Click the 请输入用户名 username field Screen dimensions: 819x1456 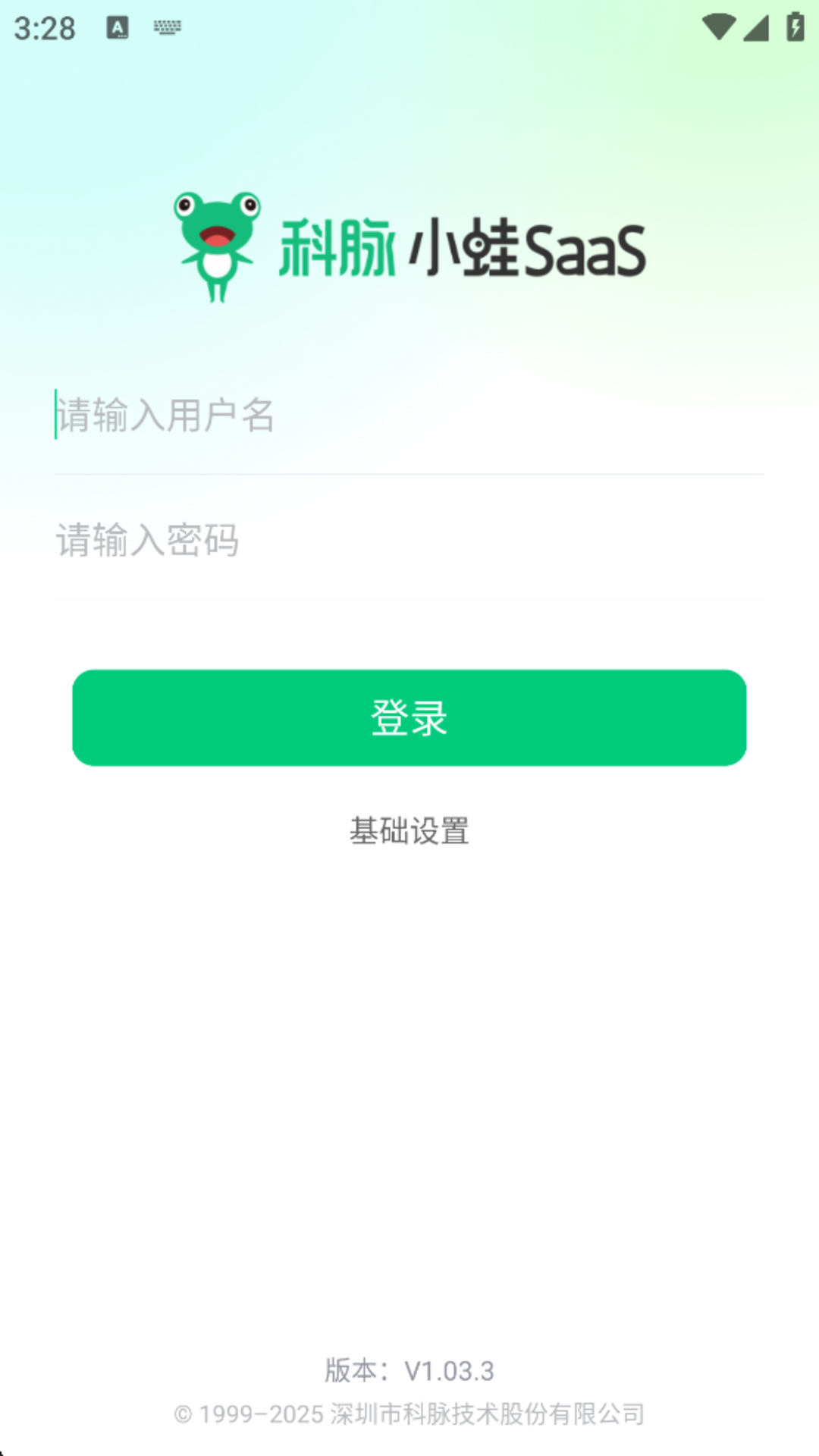pyautogui.click(x=303, y=413)
